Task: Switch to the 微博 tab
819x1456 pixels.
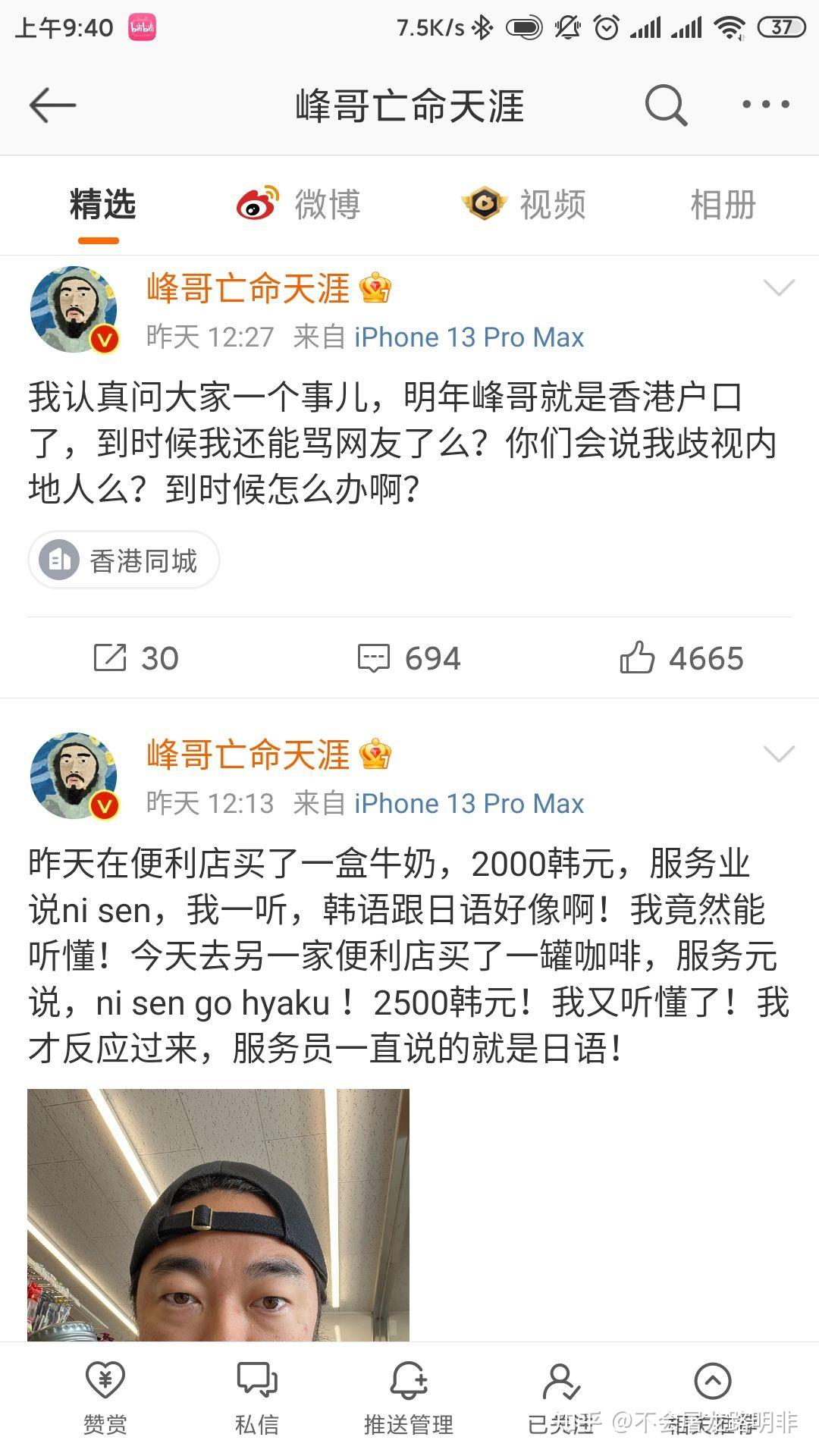Action: [299, 206]
